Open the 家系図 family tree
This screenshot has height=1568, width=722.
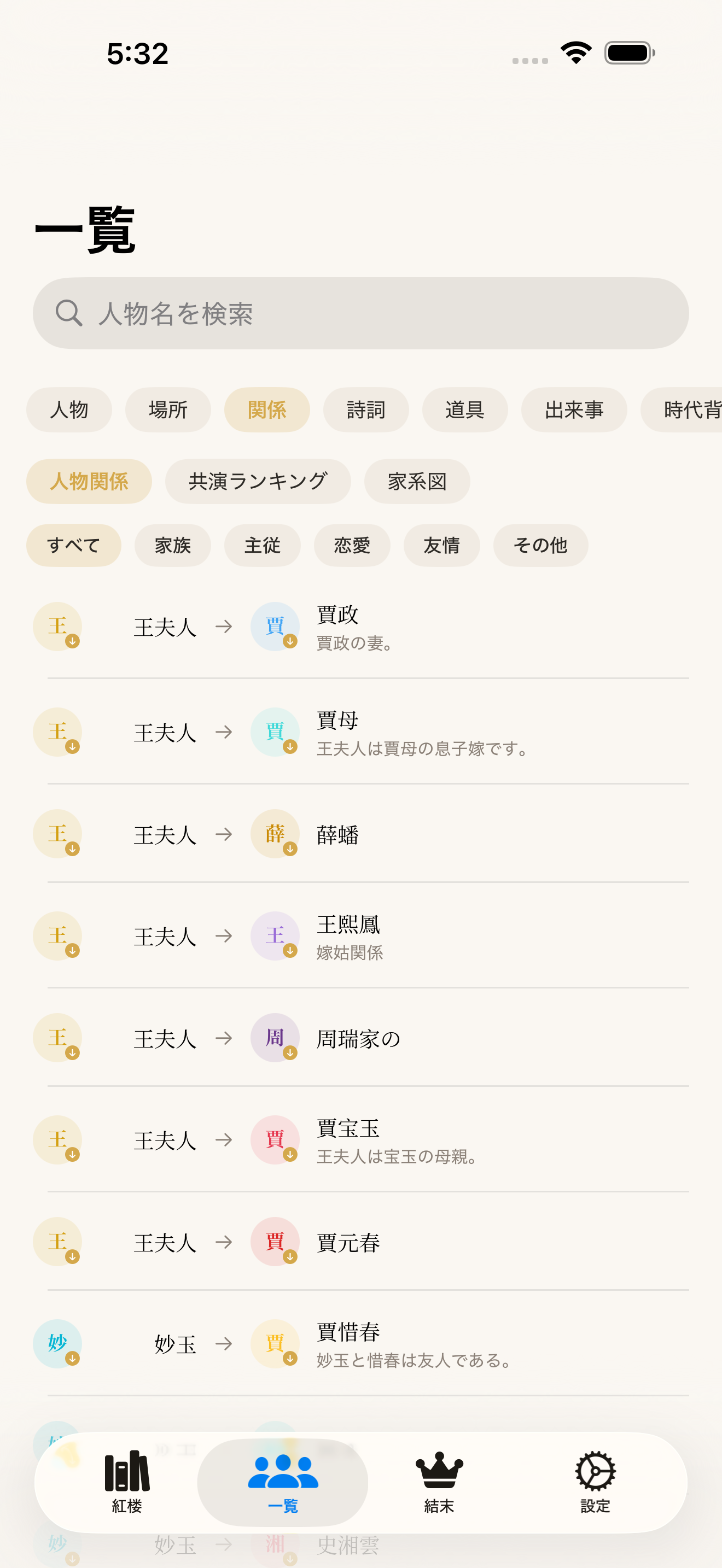pyautogui.click(x=417, y=482)
